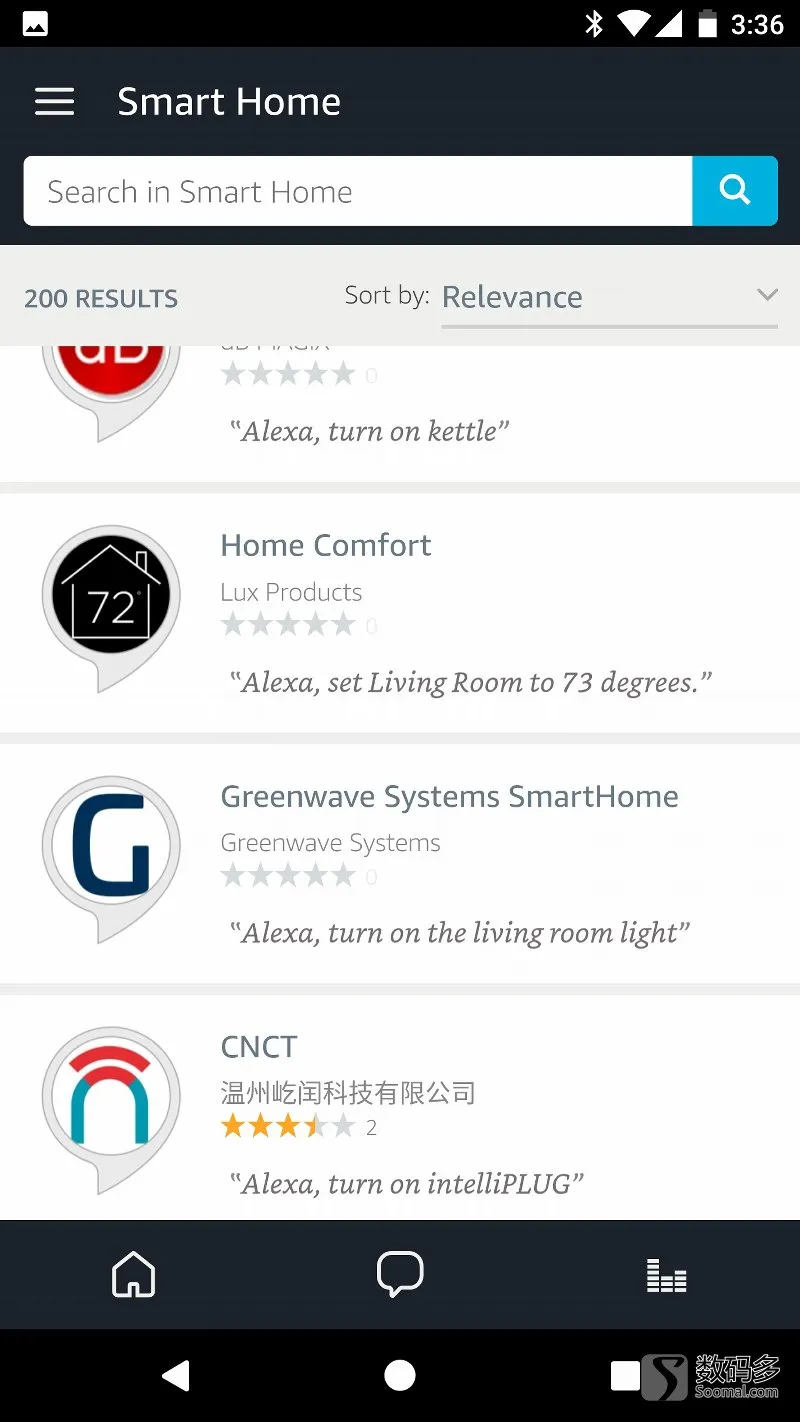Tap the Search in Smart Home field
Screen dimensions: 800x1422
coord(358,191)
